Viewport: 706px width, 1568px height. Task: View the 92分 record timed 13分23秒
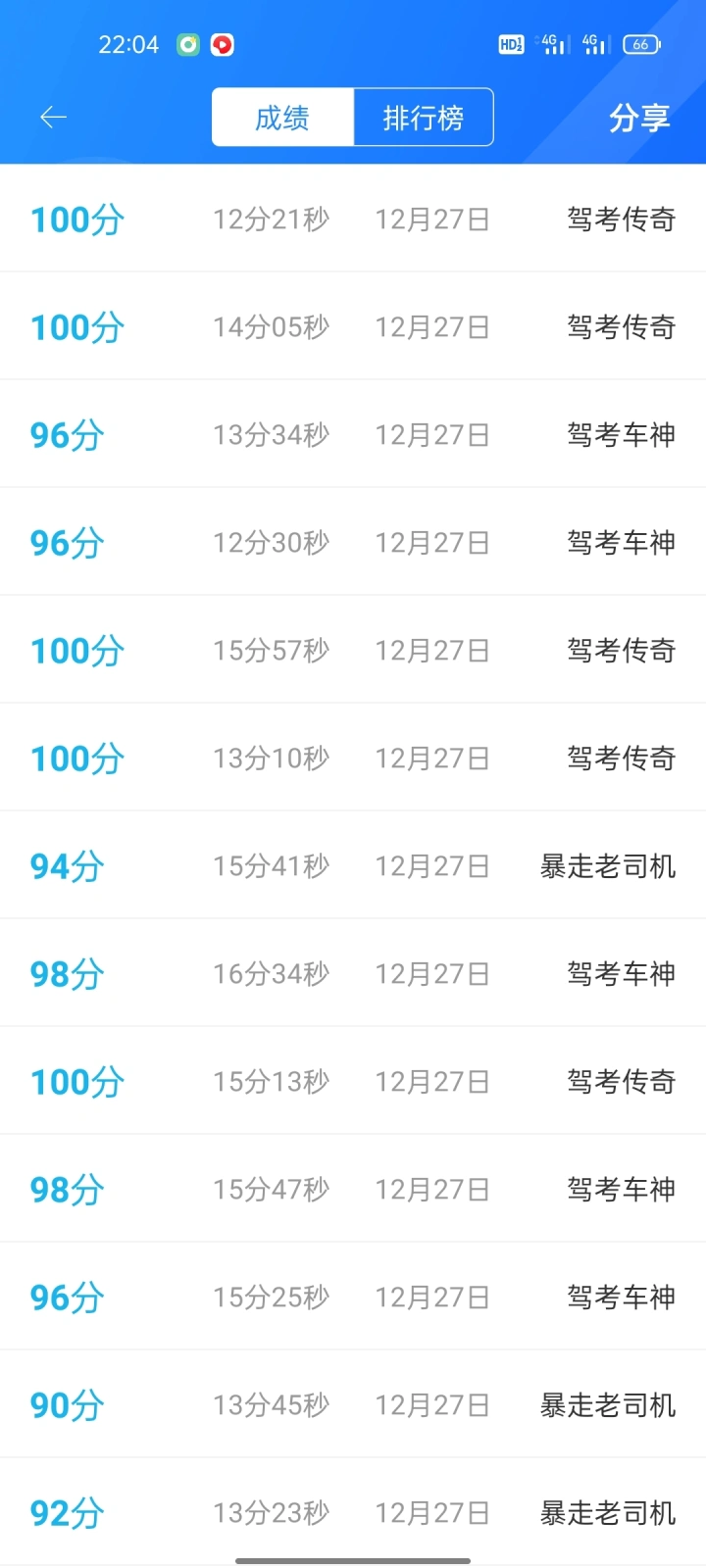(353, 1512)
